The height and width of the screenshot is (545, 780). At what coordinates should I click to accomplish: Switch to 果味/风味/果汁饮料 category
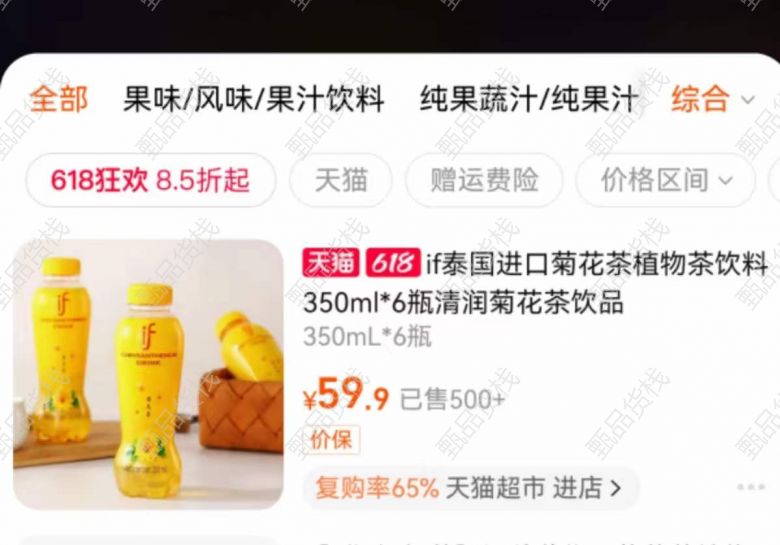(x=253, y=100)
